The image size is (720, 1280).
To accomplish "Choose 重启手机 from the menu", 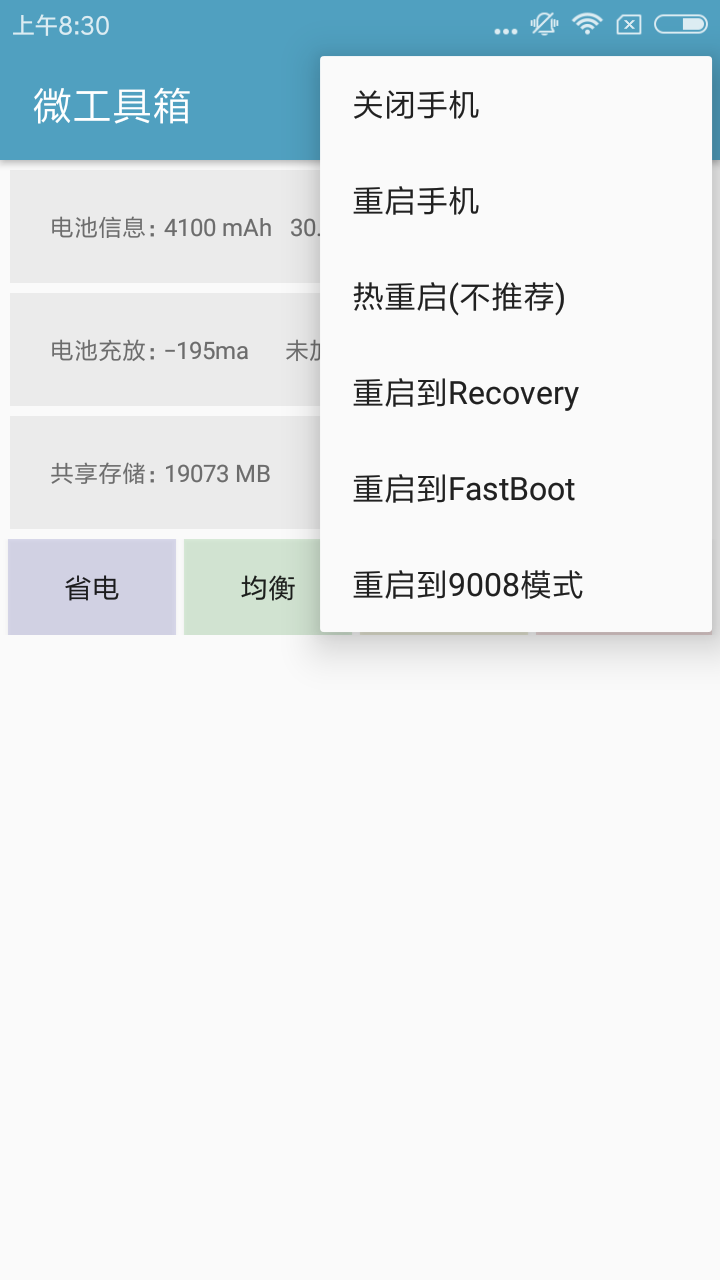I will click(x=516, y=201).
